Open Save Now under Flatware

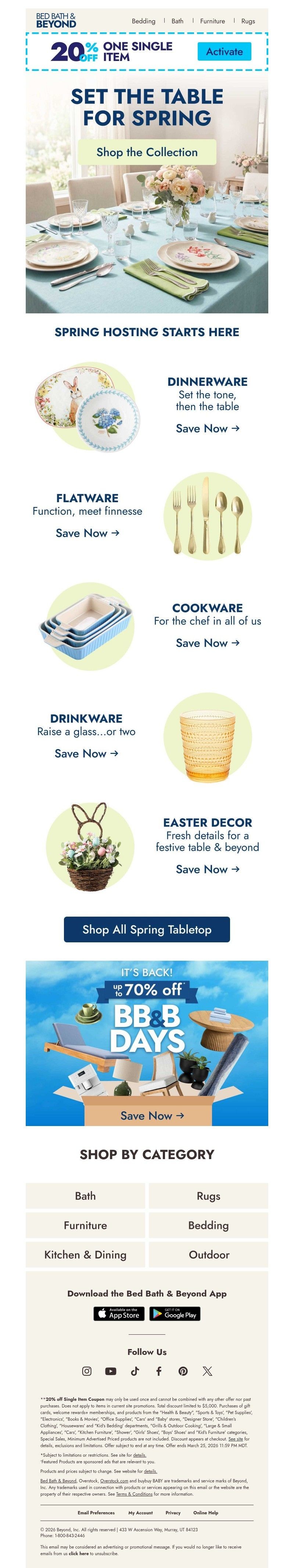tap(87, 533)
